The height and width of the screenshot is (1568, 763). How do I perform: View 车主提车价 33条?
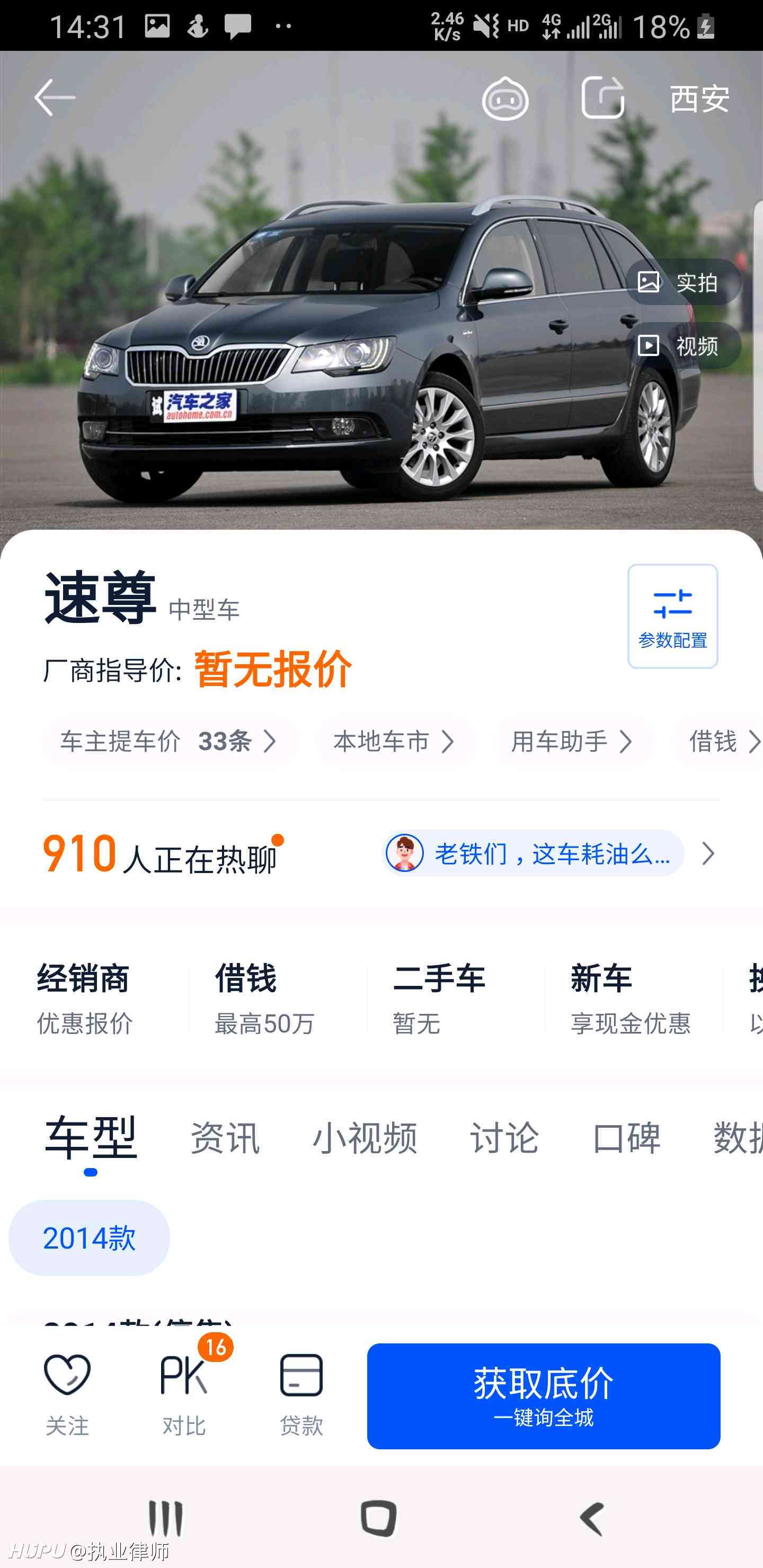pos(170,742)
